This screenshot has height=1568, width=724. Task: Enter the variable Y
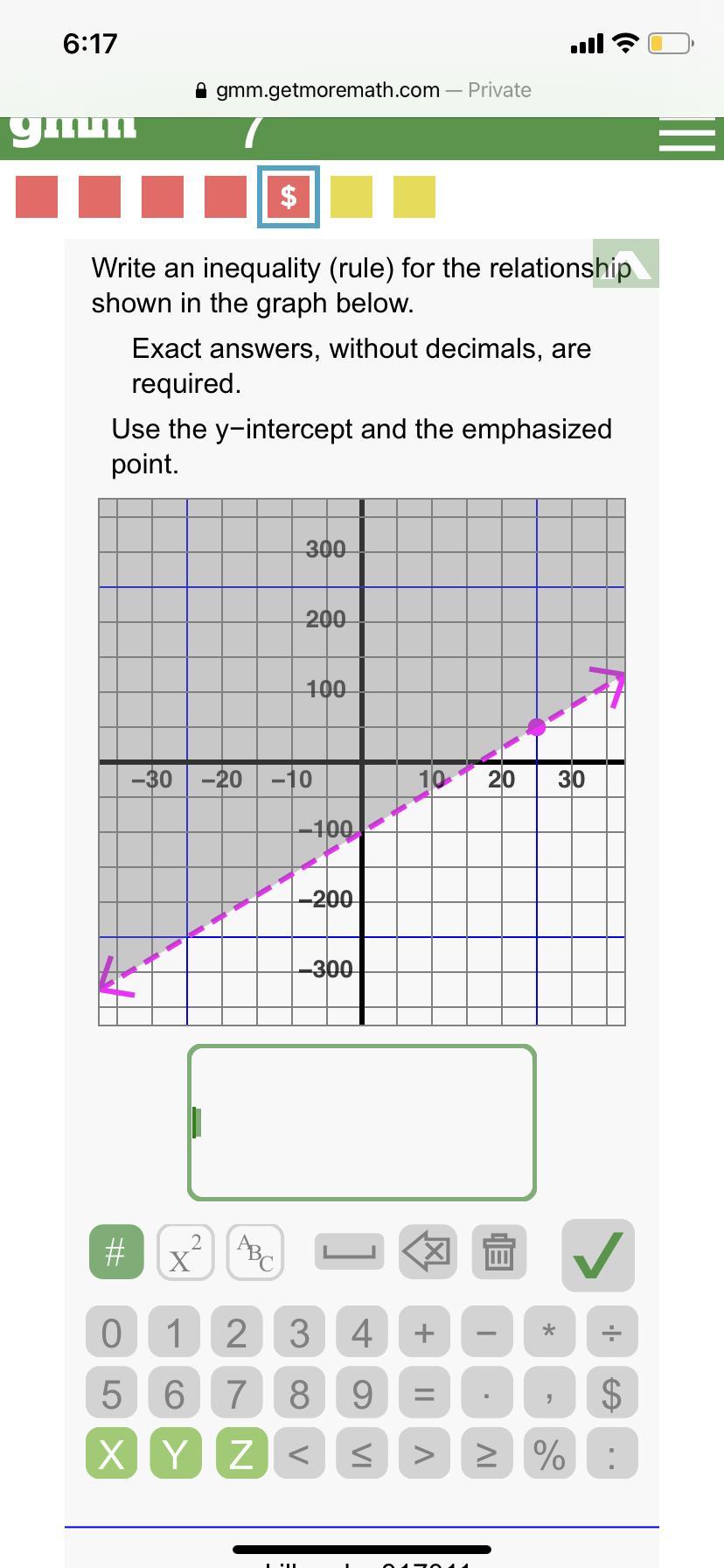pyautogui.click(x=175, y=1454)
